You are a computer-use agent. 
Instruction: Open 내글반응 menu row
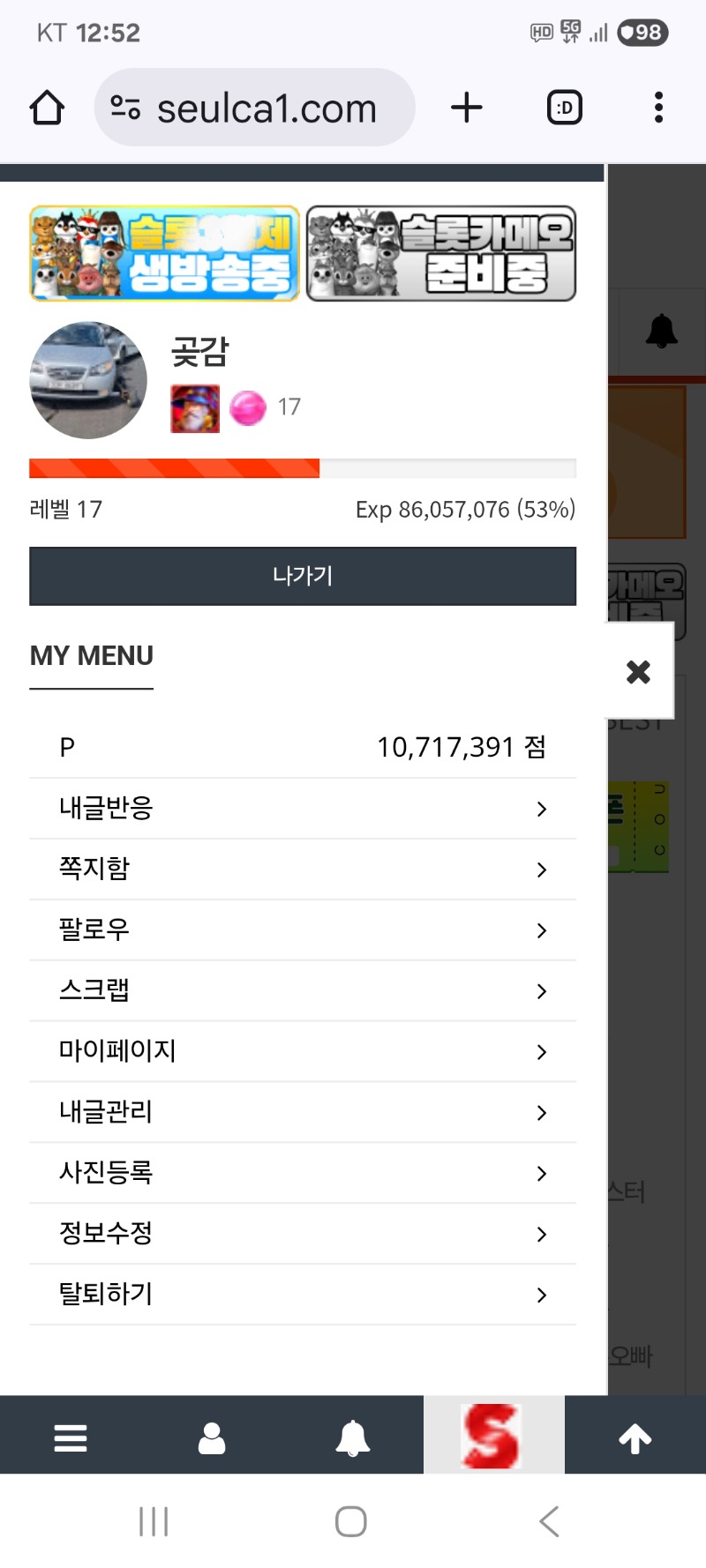[x=303, y=809]
